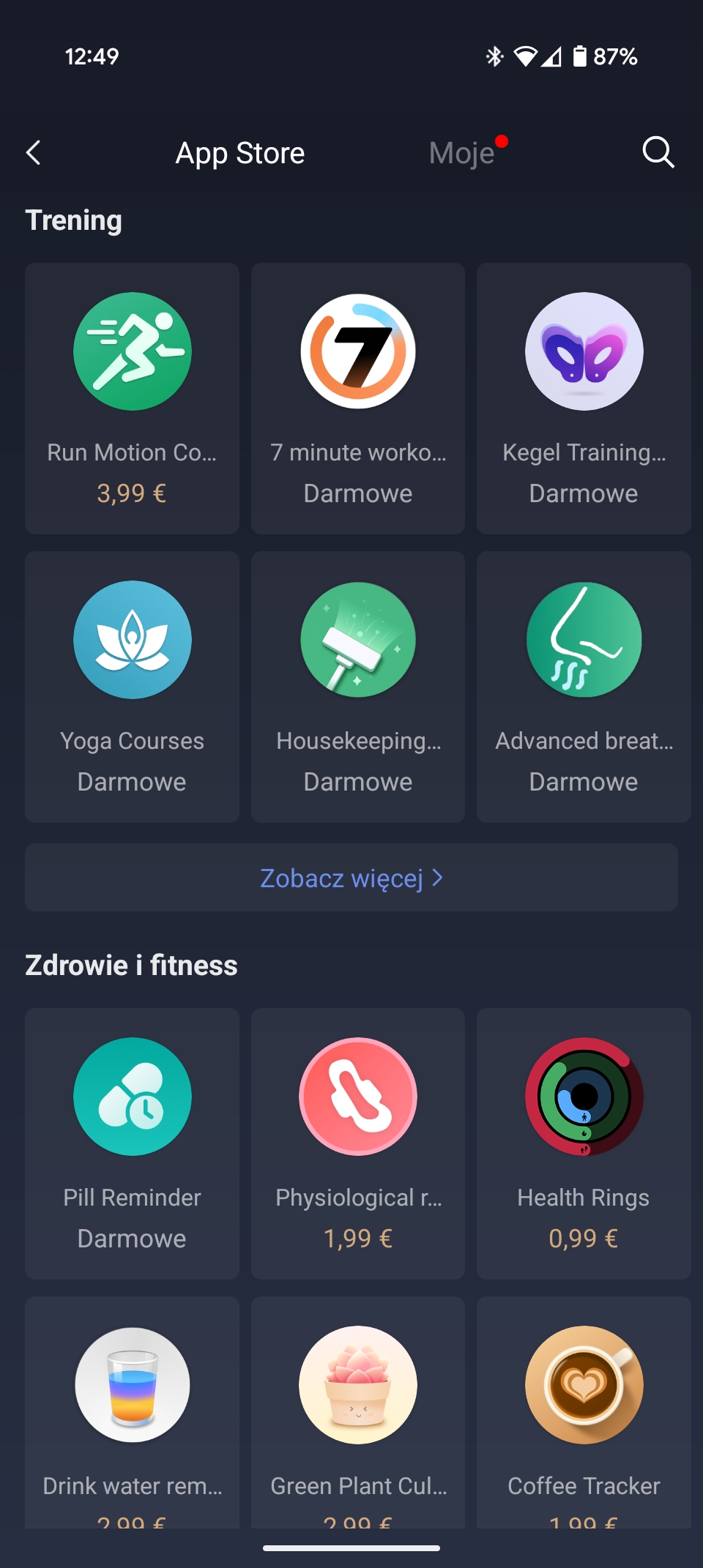Go back using the top-left arrow
703x1568 pixels.
(x=34, y=153)
